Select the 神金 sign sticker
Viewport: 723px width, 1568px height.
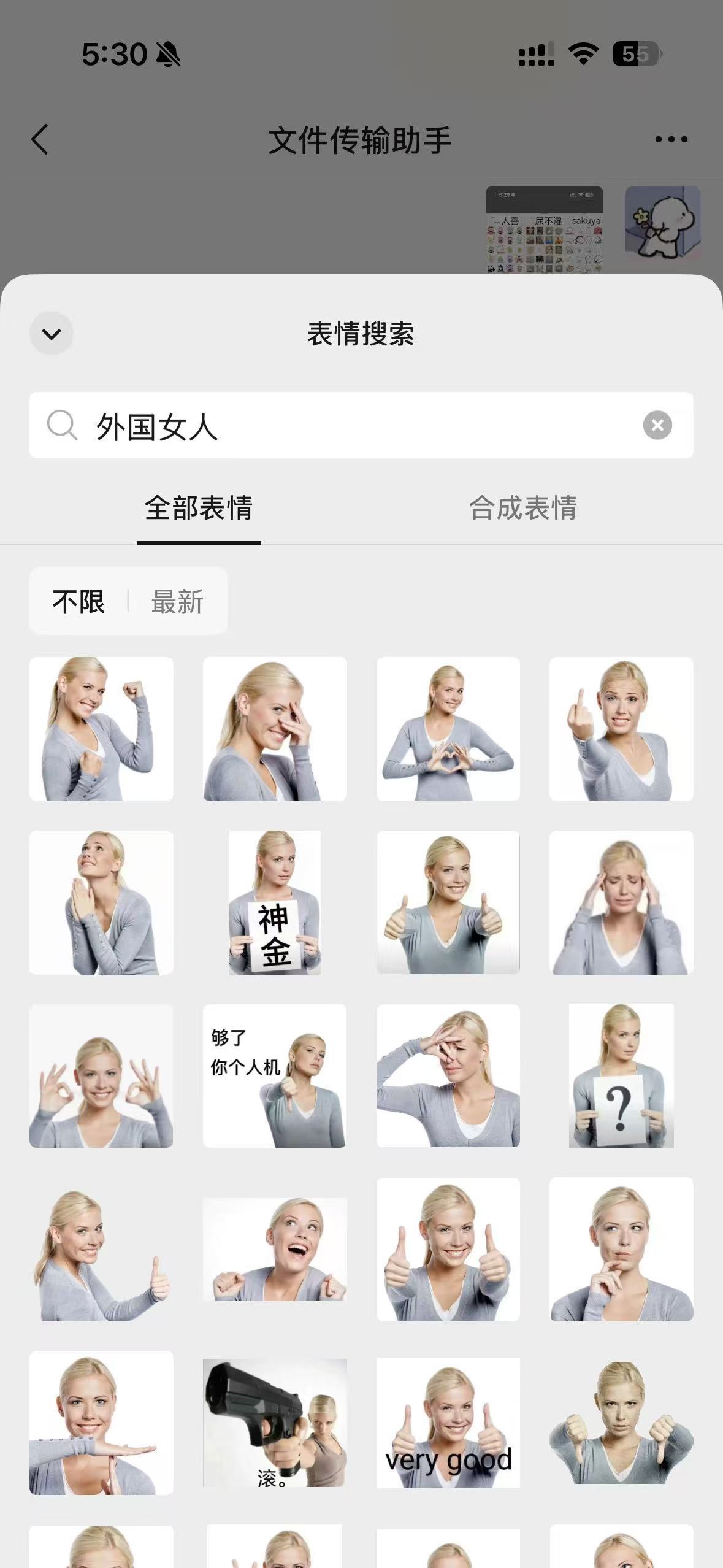275,902
